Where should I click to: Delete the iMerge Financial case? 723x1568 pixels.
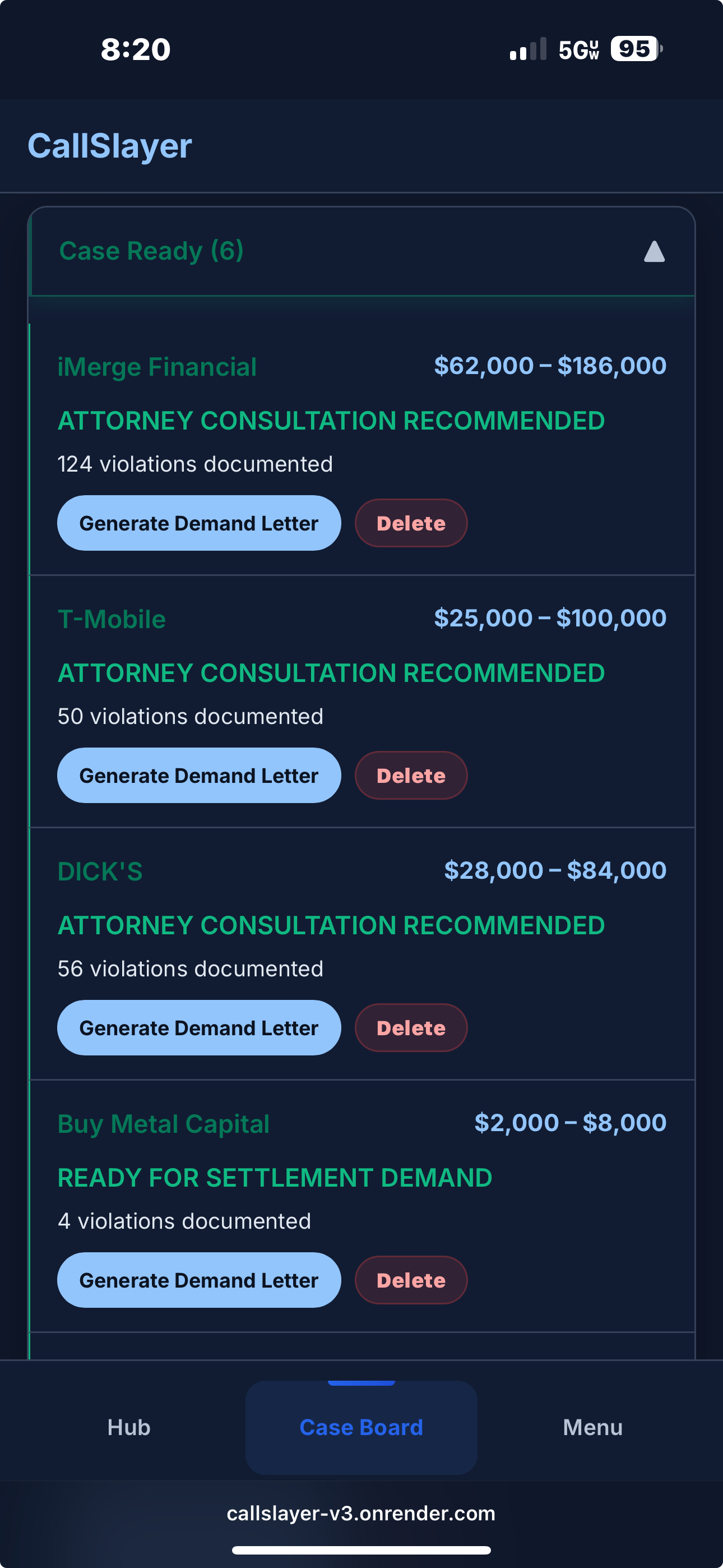pyautogui.click(x=411, y=523)
